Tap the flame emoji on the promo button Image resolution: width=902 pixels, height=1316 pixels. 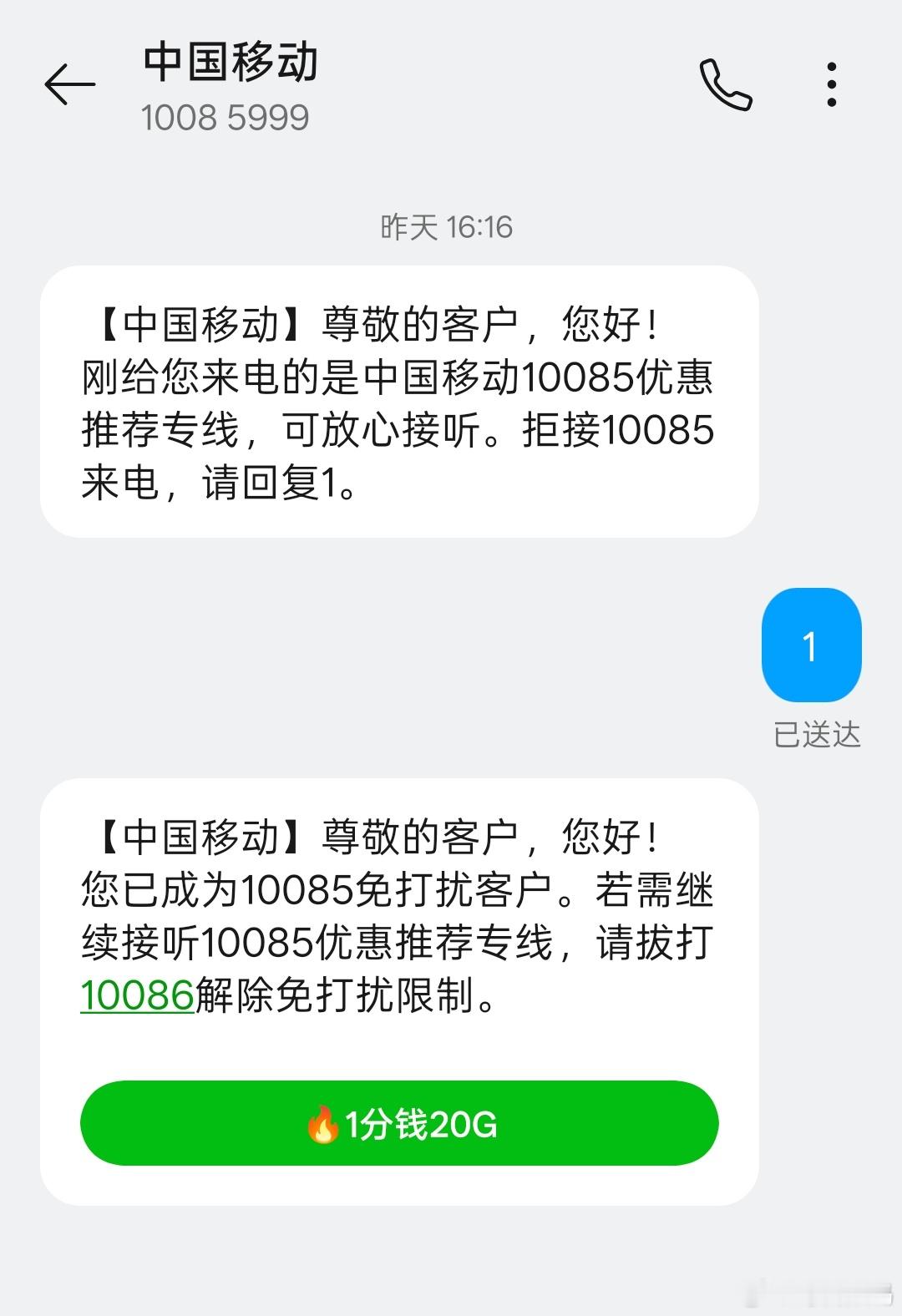tap(325, 1125)
